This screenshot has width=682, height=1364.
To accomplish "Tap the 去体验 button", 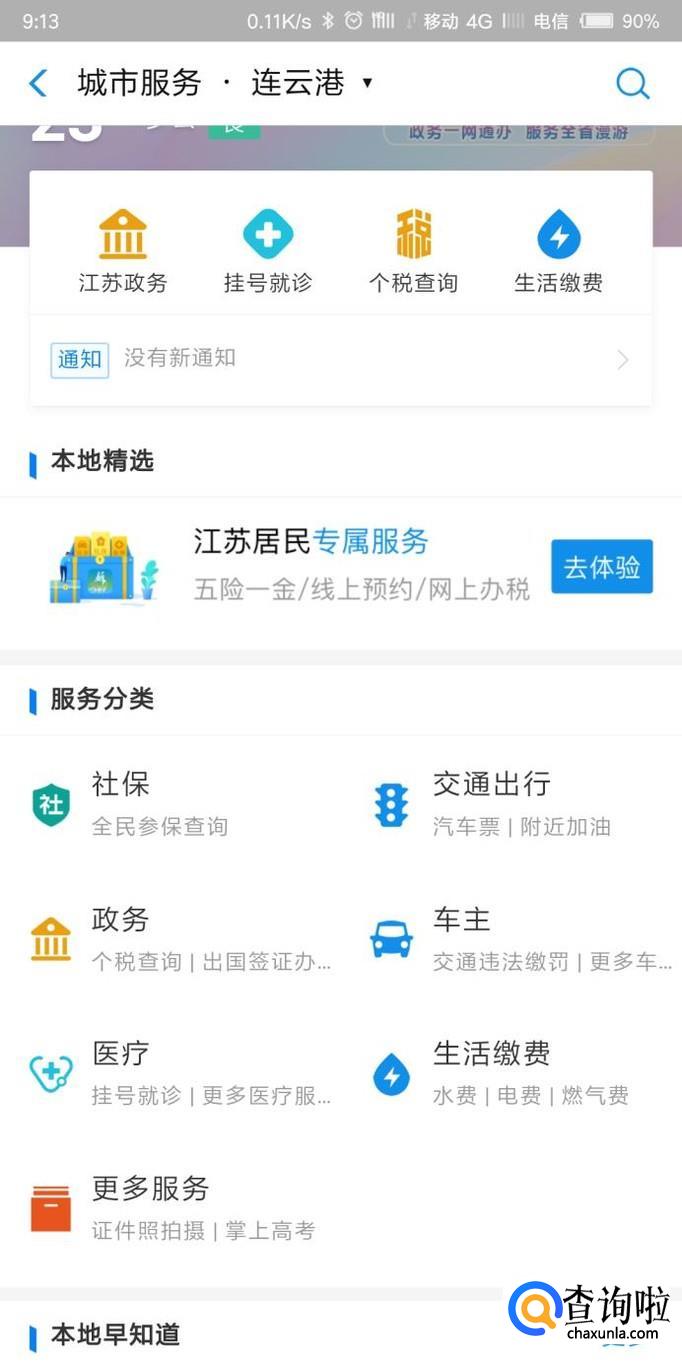I will pyautogui.click(x=601, y=567).
